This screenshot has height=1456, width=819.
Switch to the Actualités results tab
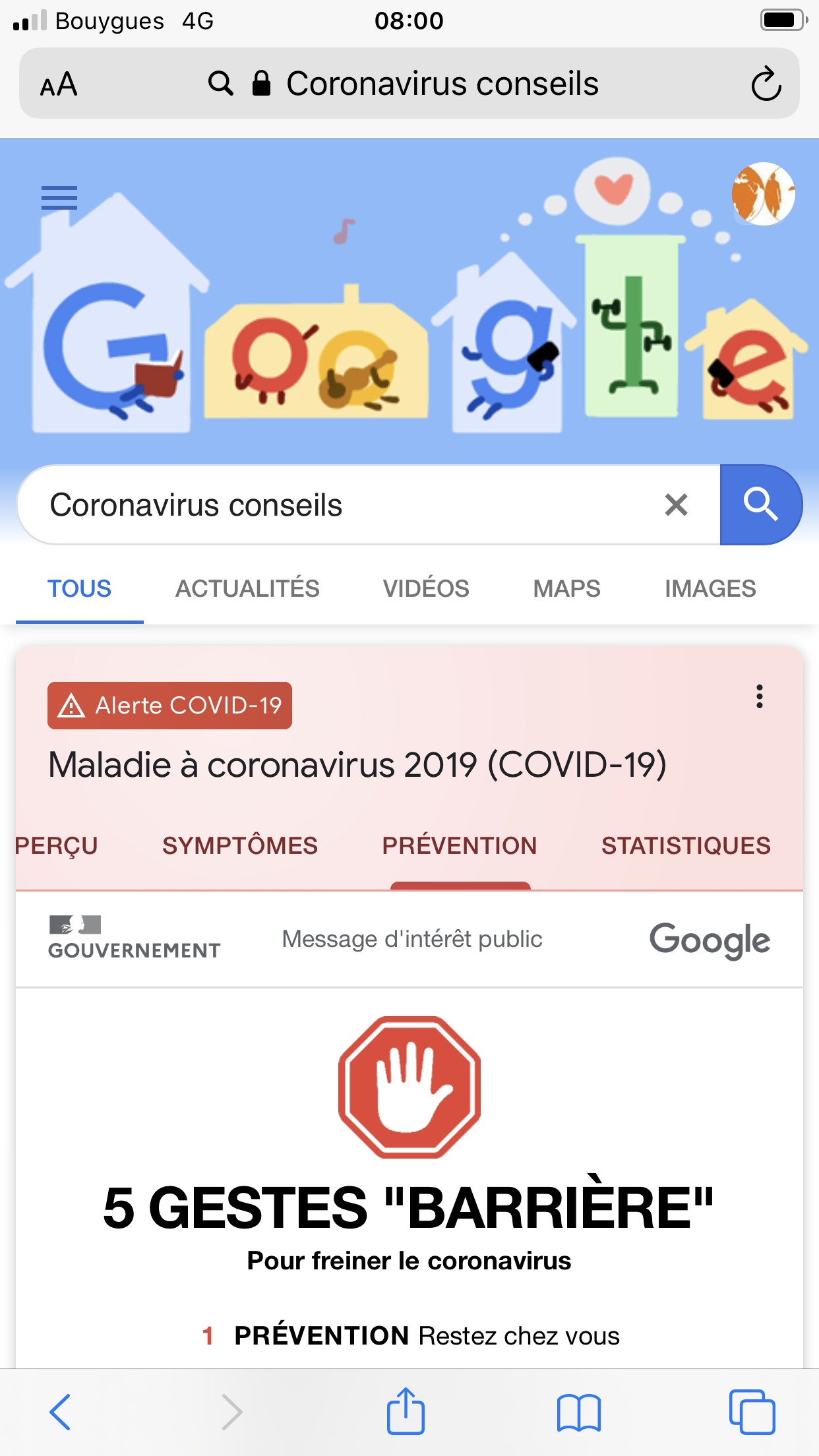[247, 588]
